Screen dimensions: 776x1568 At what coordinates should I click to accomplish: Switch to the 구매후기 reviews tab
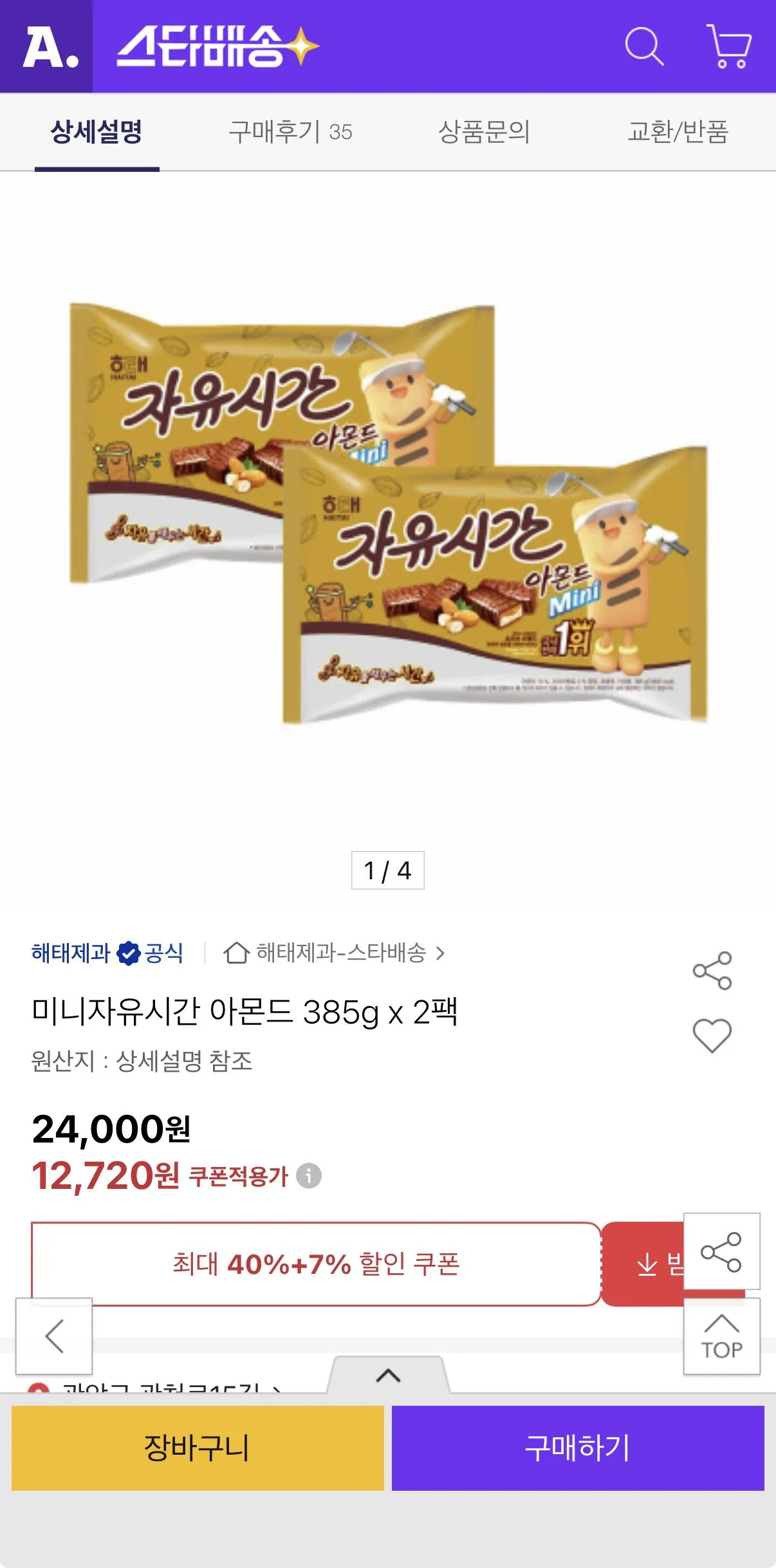(x=290, y=132)
